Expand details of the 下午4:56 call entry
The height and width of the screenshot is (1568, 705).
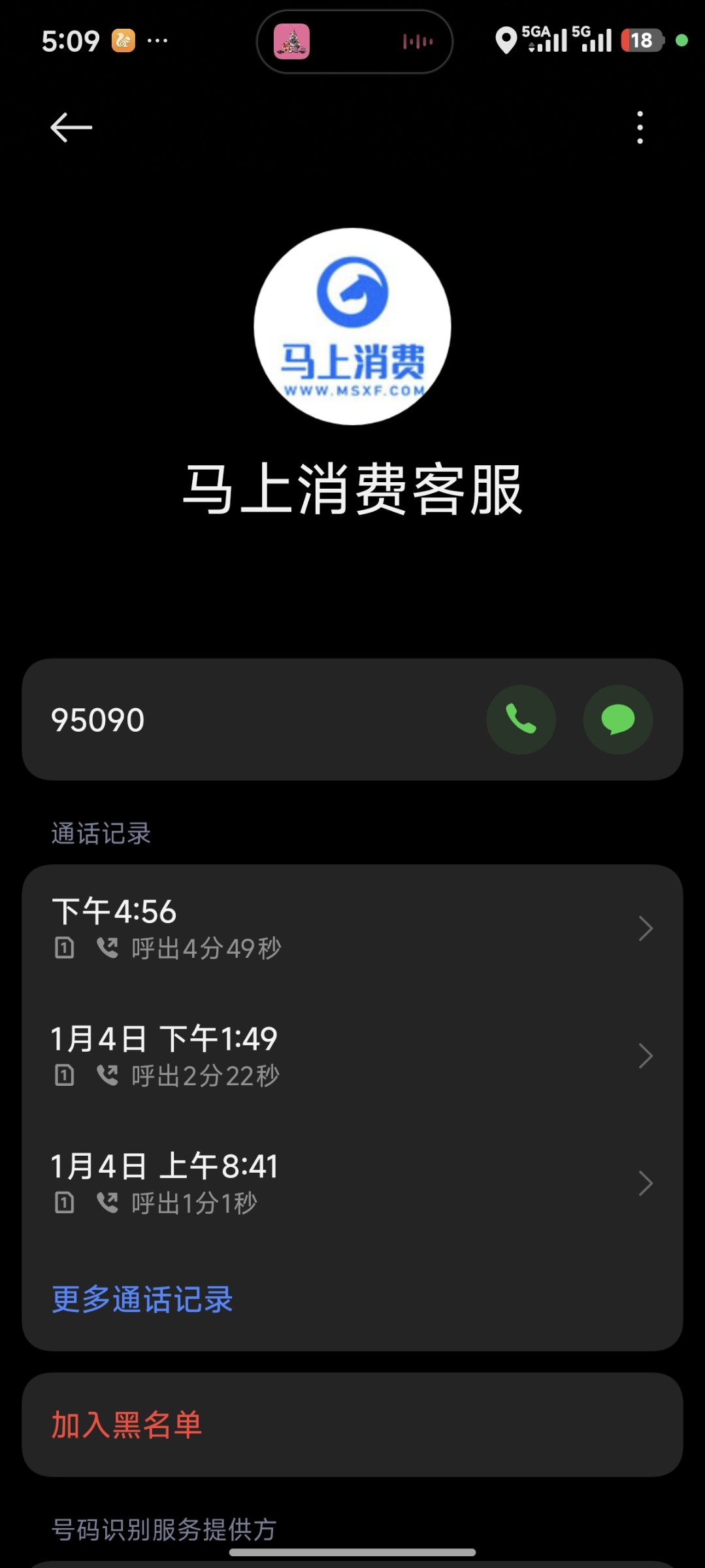353,928
